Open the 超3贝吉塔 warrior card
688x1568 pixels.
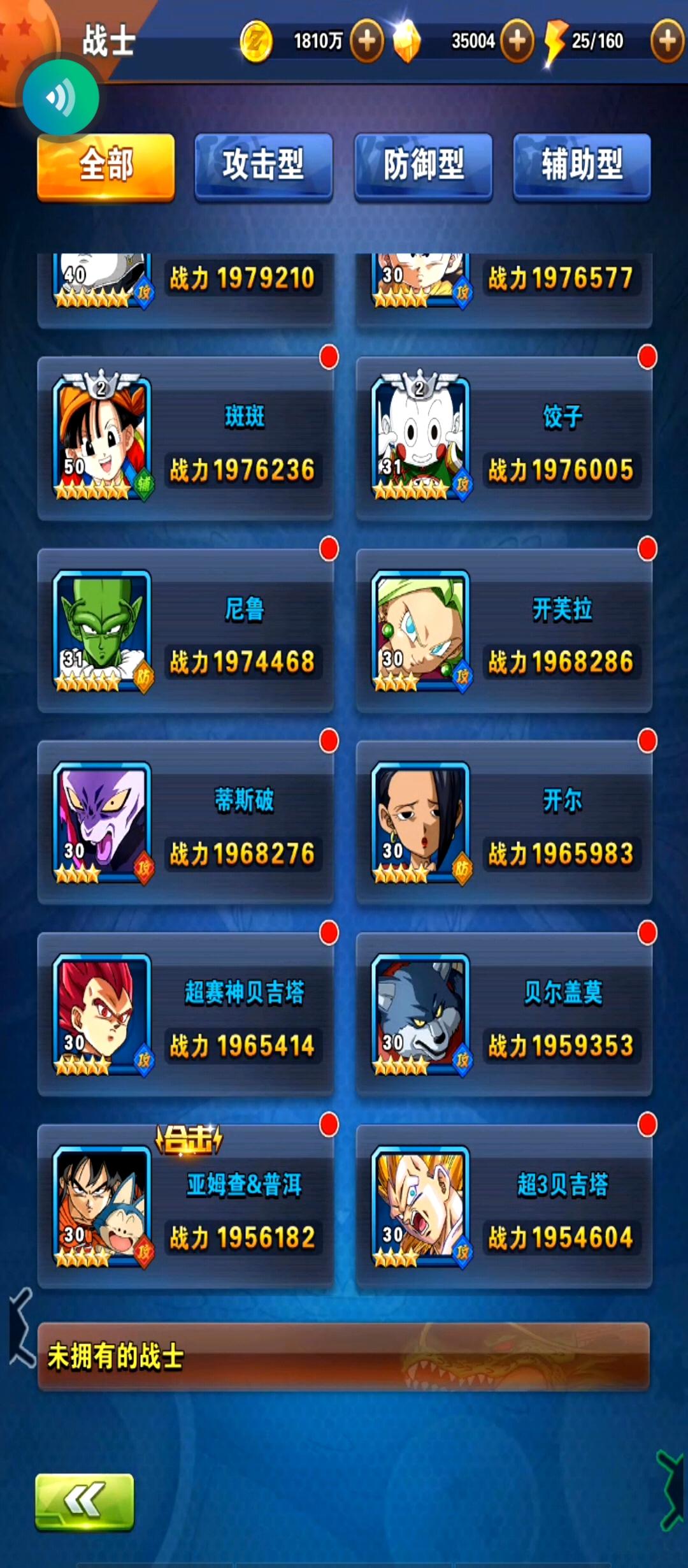point(504,1207)
